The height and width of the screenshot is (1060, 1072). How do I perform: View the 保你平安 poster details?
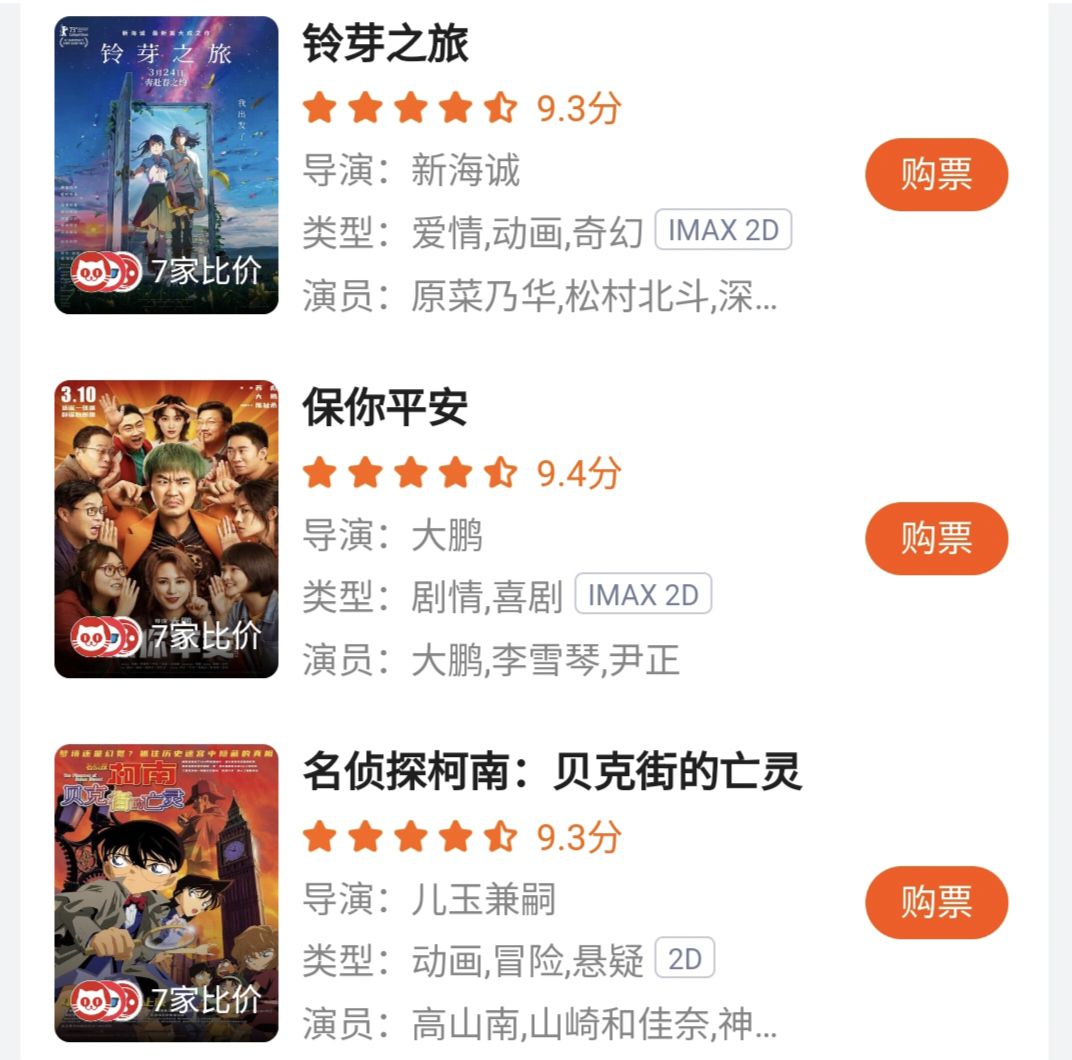(x=166, y=529)
